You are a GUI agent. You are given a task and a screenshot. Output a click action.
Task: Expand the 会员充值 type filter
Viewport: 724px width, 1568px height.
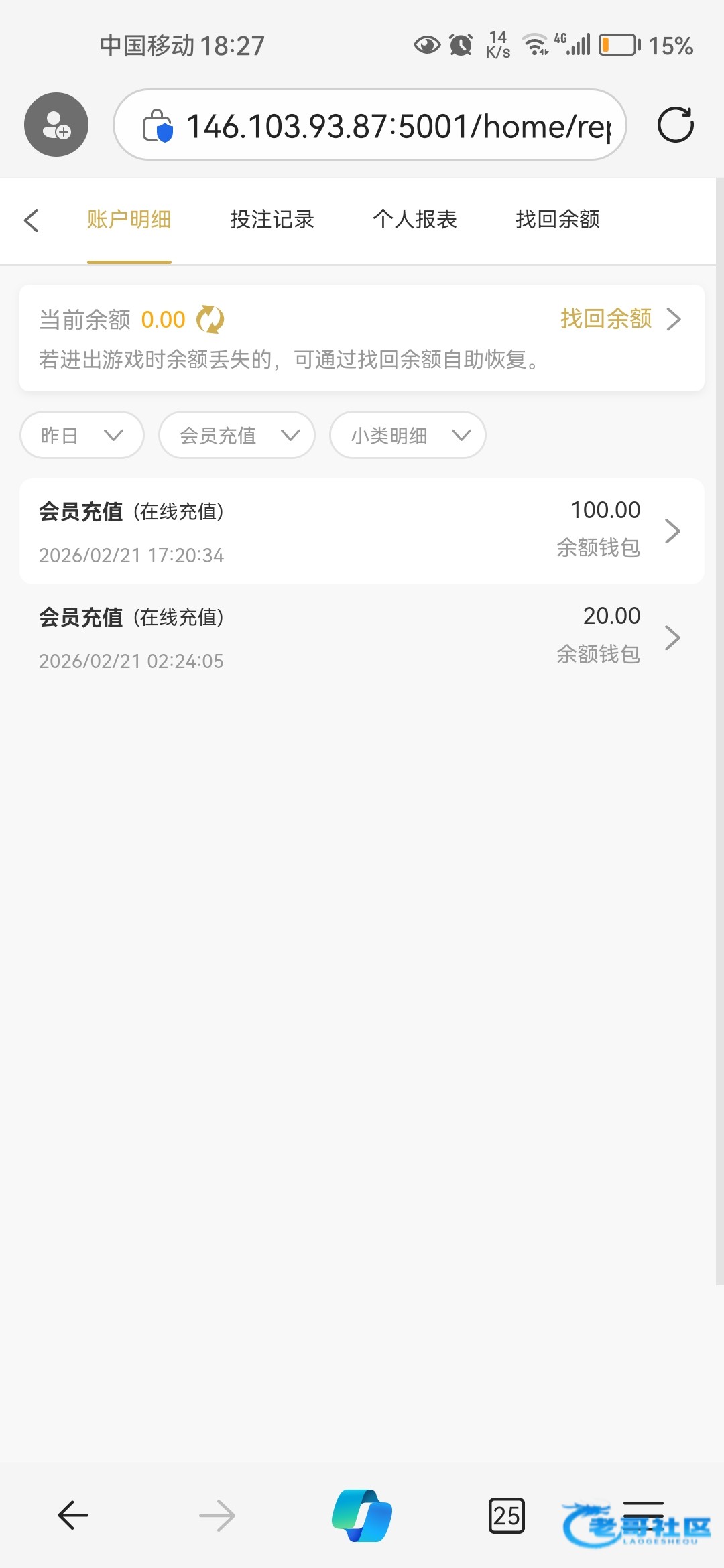click(237, 436)
